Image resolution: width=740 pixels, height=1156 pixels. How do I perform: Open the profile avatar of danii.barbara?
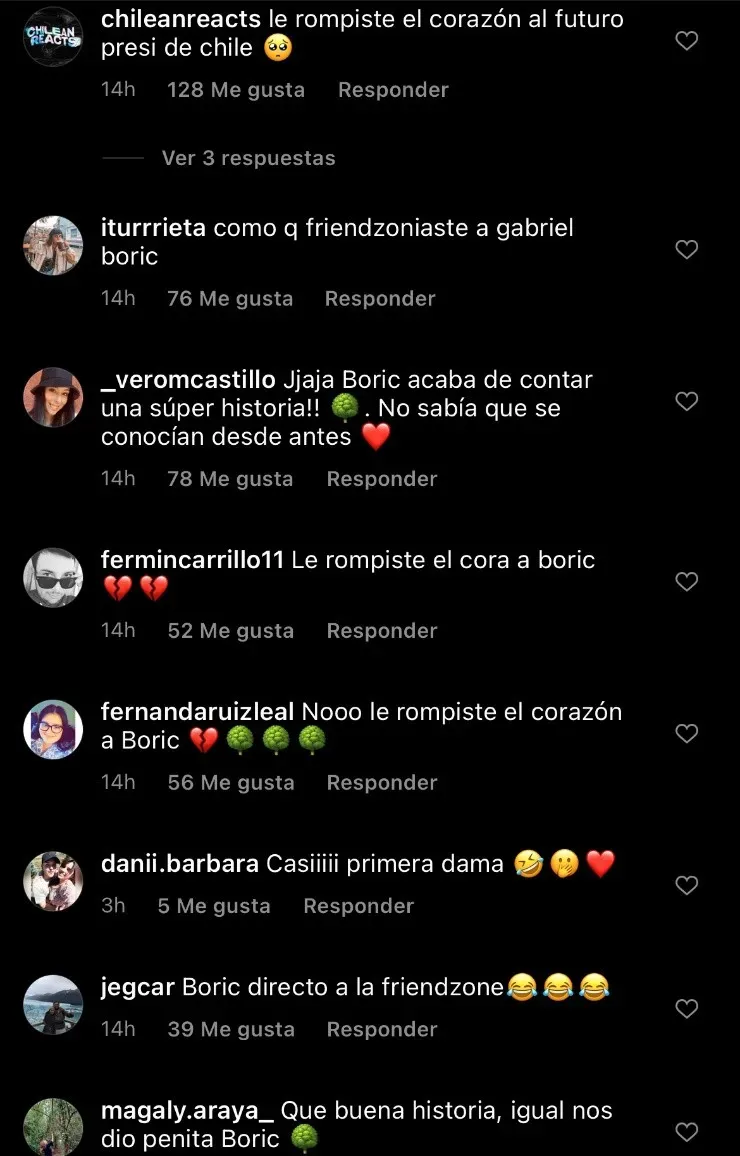(x=53, y=881)
